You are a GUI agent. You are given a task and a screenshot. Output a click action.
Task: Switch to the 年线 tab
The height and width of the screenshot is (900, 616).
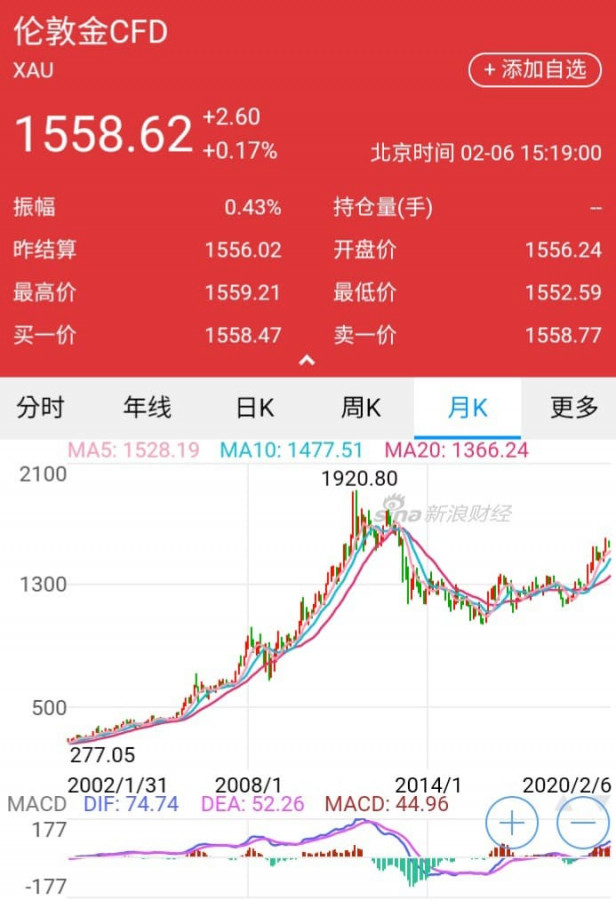[x=147, y=408]
